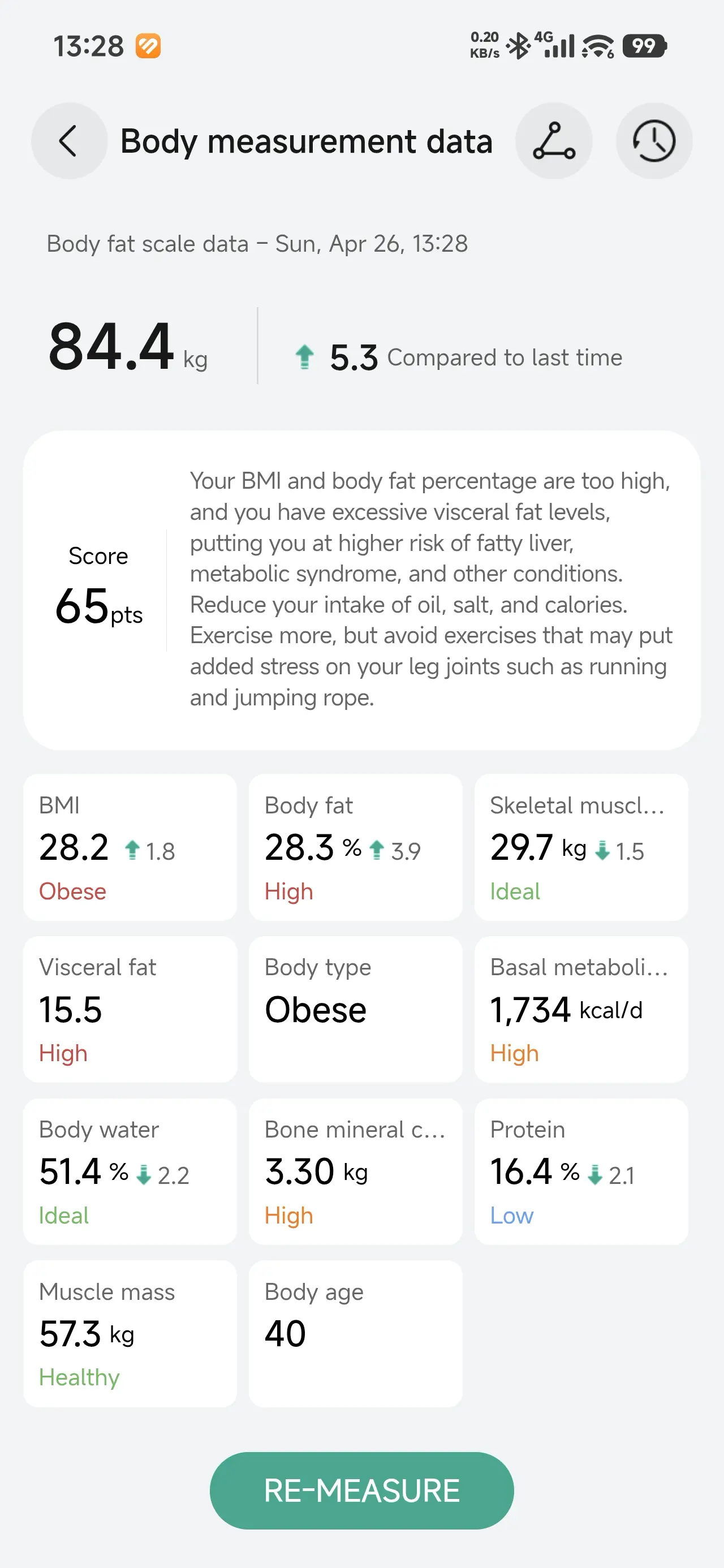724x1568 pixels.
Task: Select the Muscle mass card
Action: pos(130,1333)
